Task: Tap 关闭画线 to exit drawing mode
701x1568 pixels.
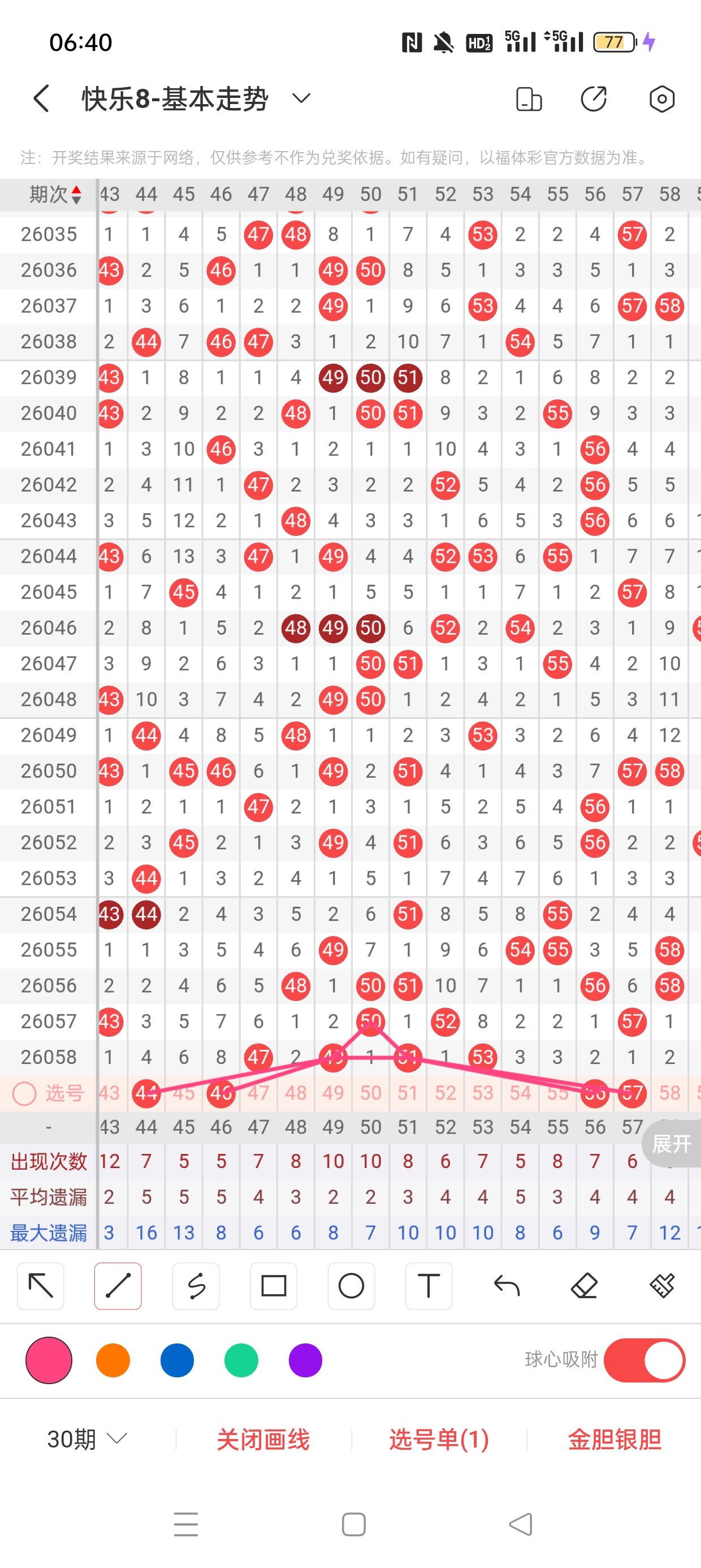Action: (x=263, y=1439)
